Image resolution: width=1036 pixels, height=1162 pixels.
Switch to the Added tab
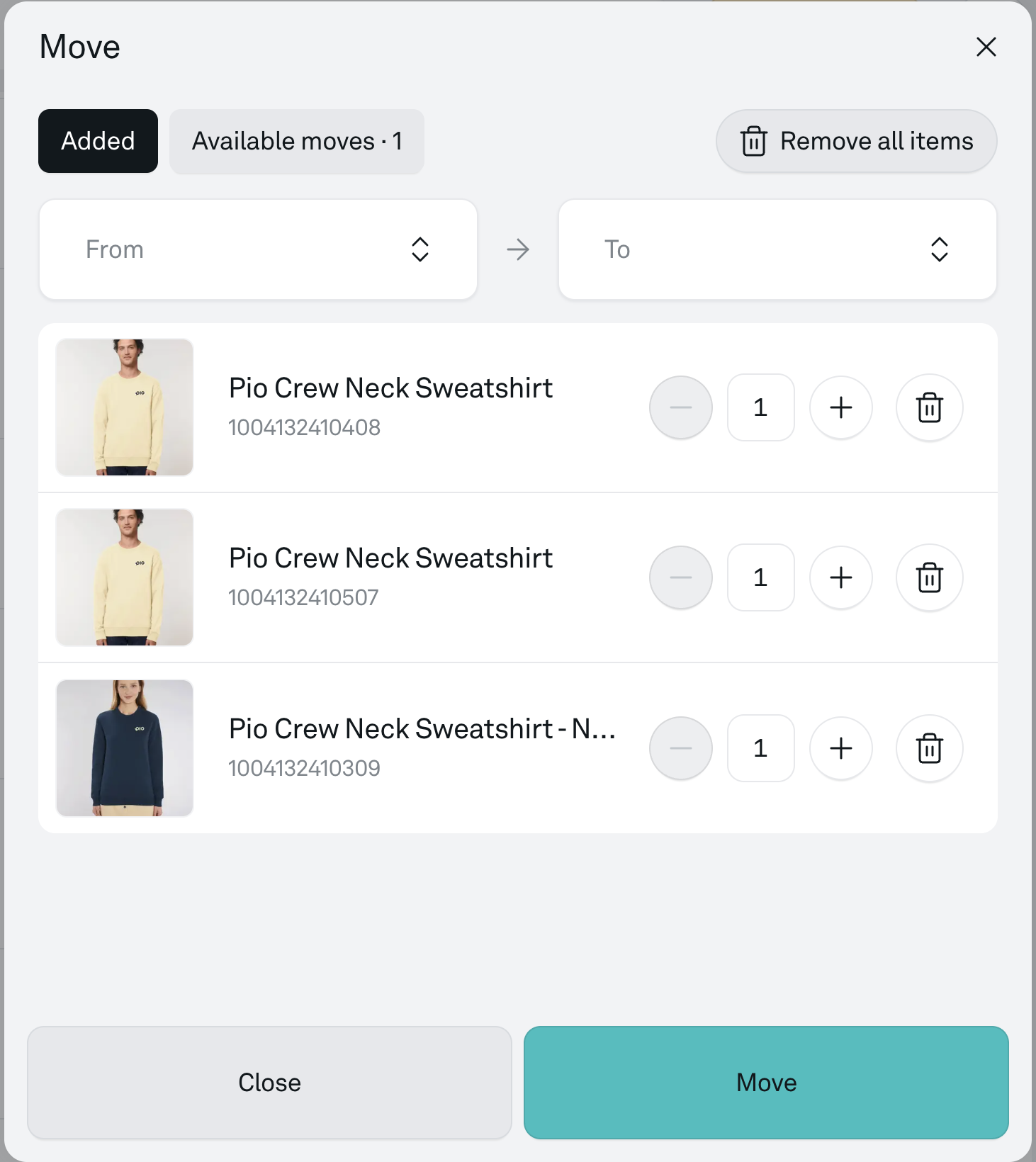[x=98, y=141]
